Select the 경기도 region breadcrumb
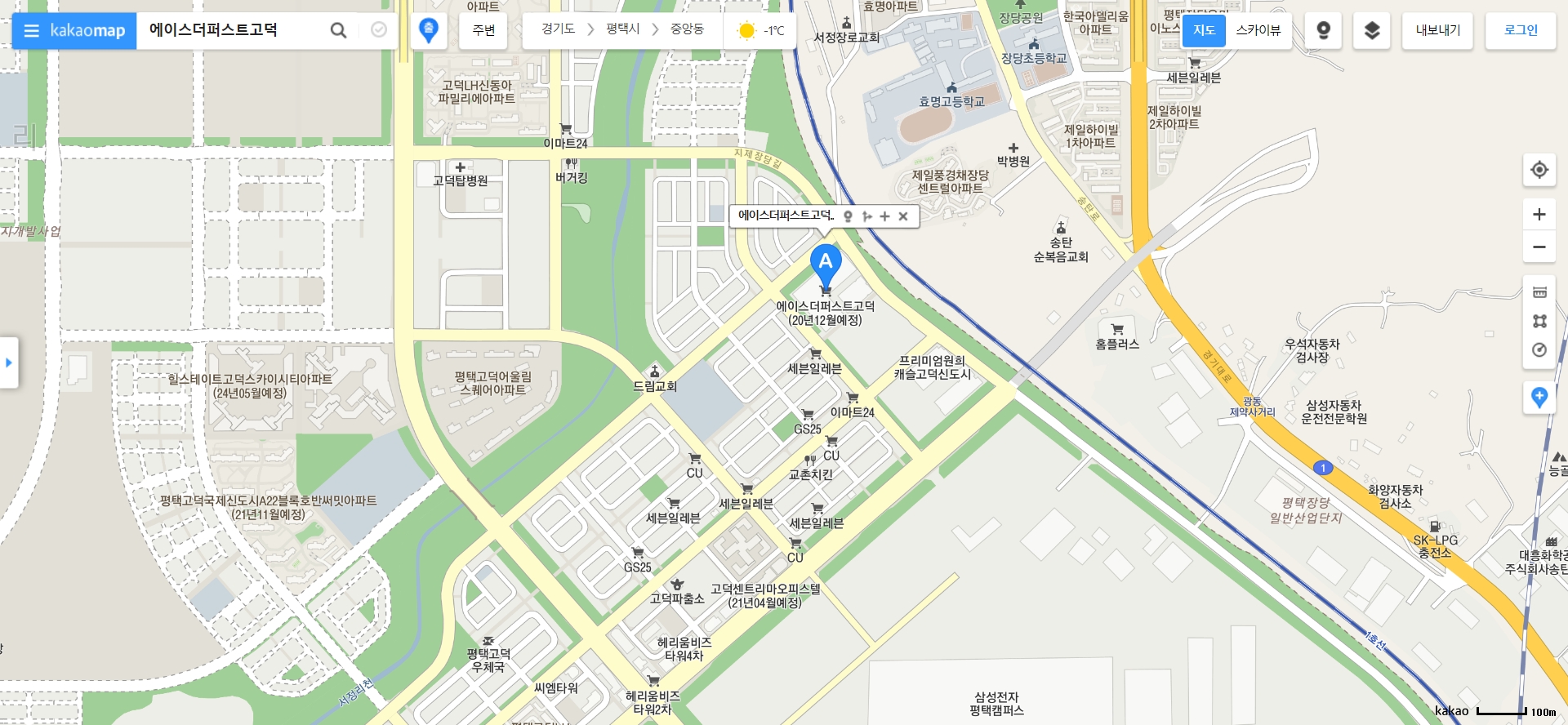Image resolution: width=1568 pixels, height=725 pixels. pos(558,29)
